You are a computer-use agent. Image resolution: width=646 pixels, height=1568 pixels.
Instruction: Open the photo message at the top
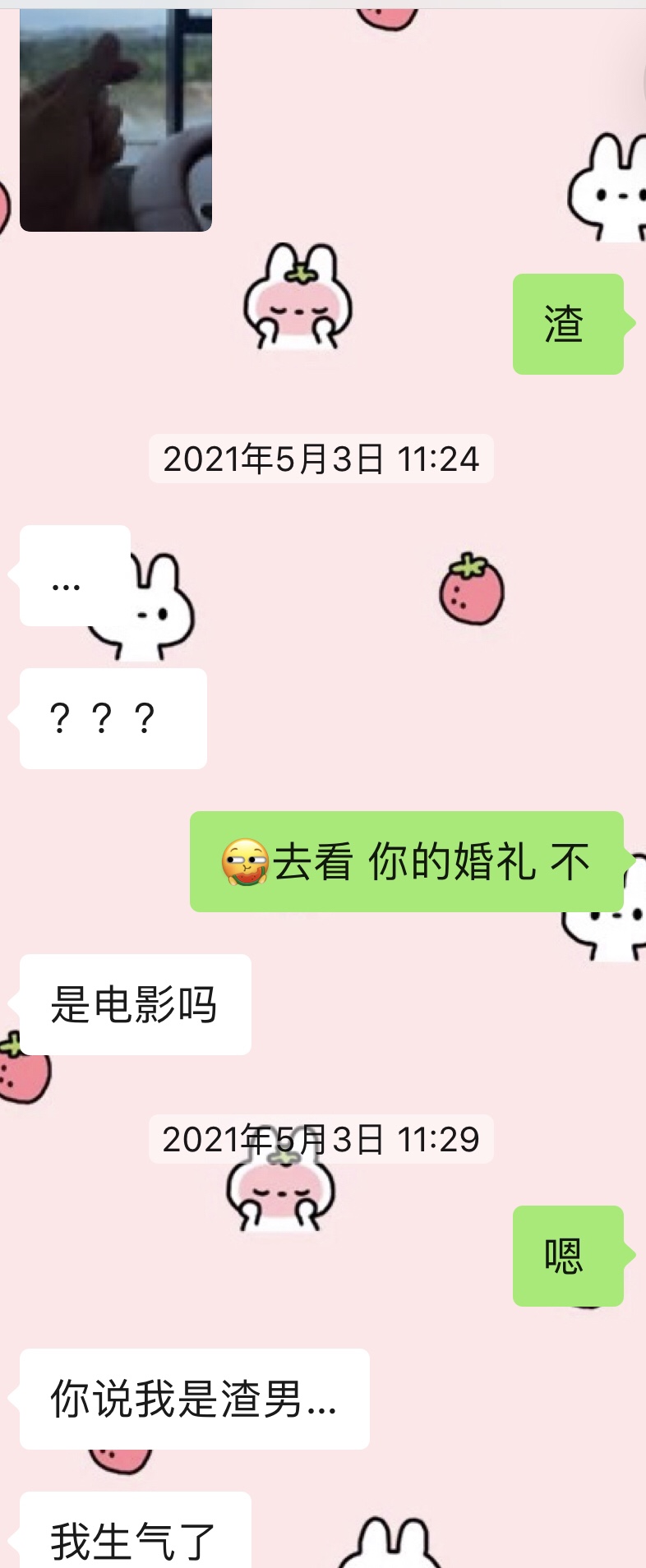coord(116,120)
